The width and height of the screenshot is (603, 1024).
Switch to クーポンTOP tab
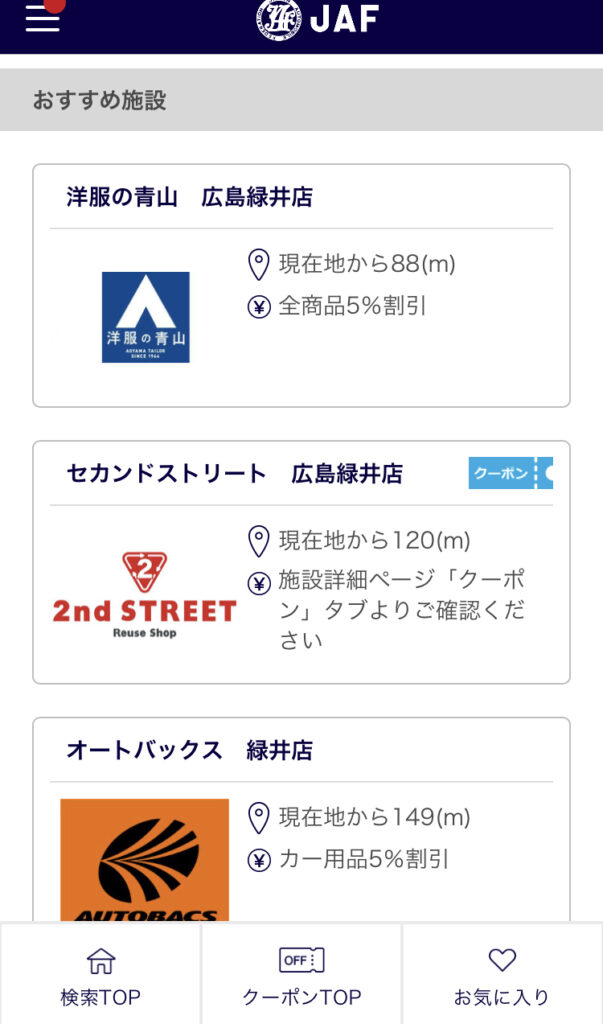coord(301,975)
